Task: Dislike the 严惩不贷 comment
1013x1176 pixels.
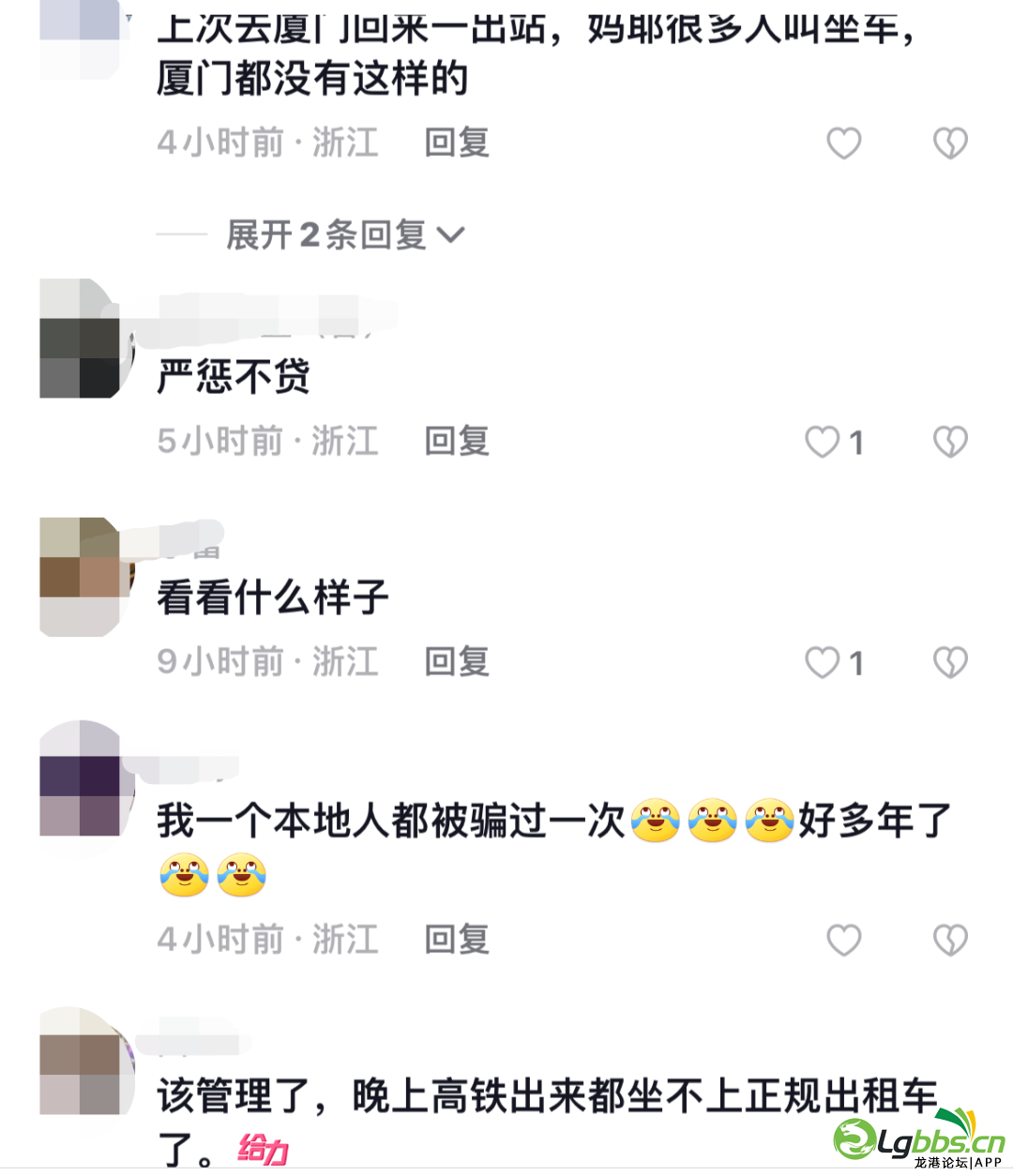Action: [x=950, y=442]
